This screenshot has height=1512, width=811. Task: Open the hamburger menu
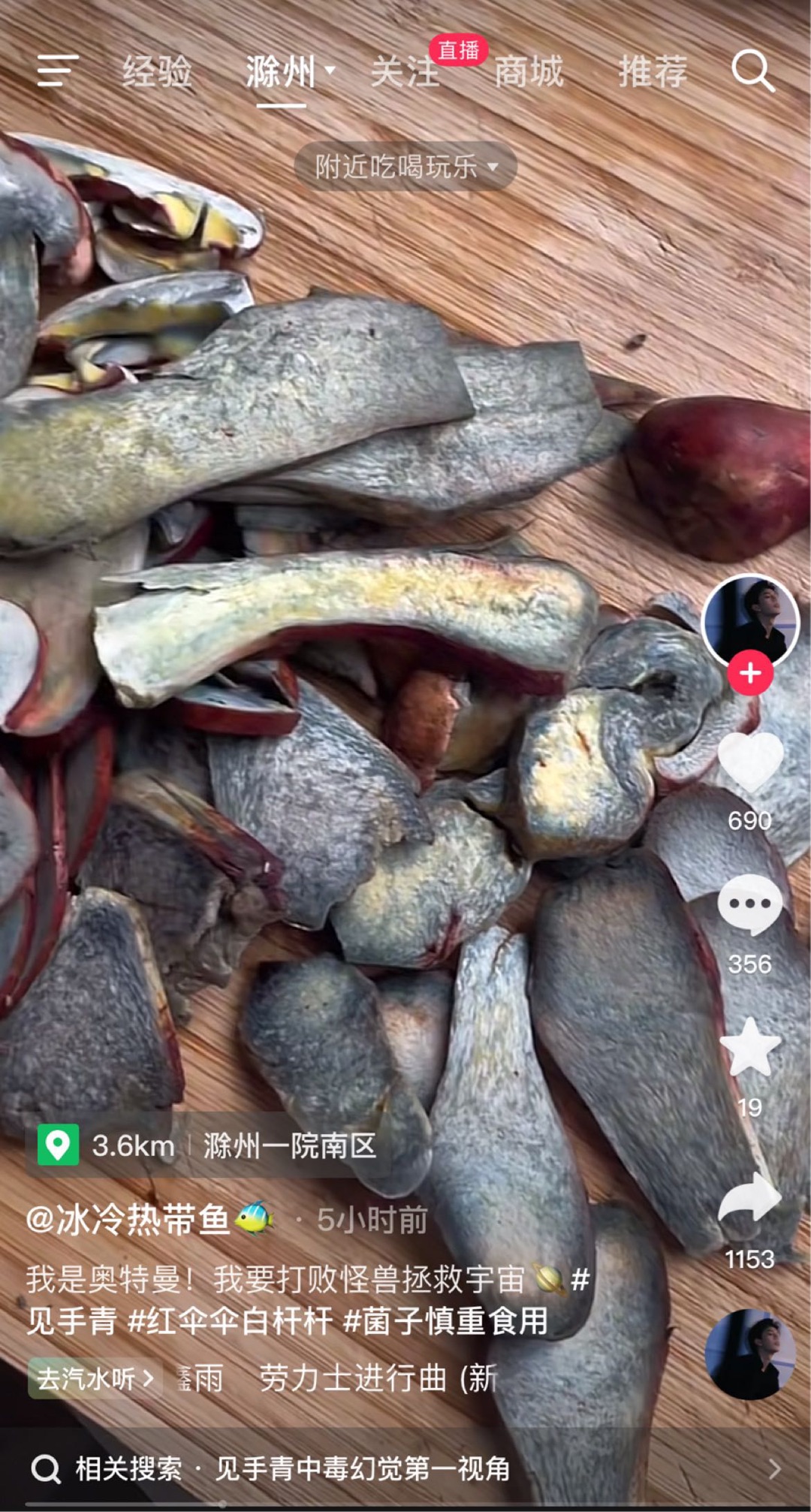click(x=57, y=71)
